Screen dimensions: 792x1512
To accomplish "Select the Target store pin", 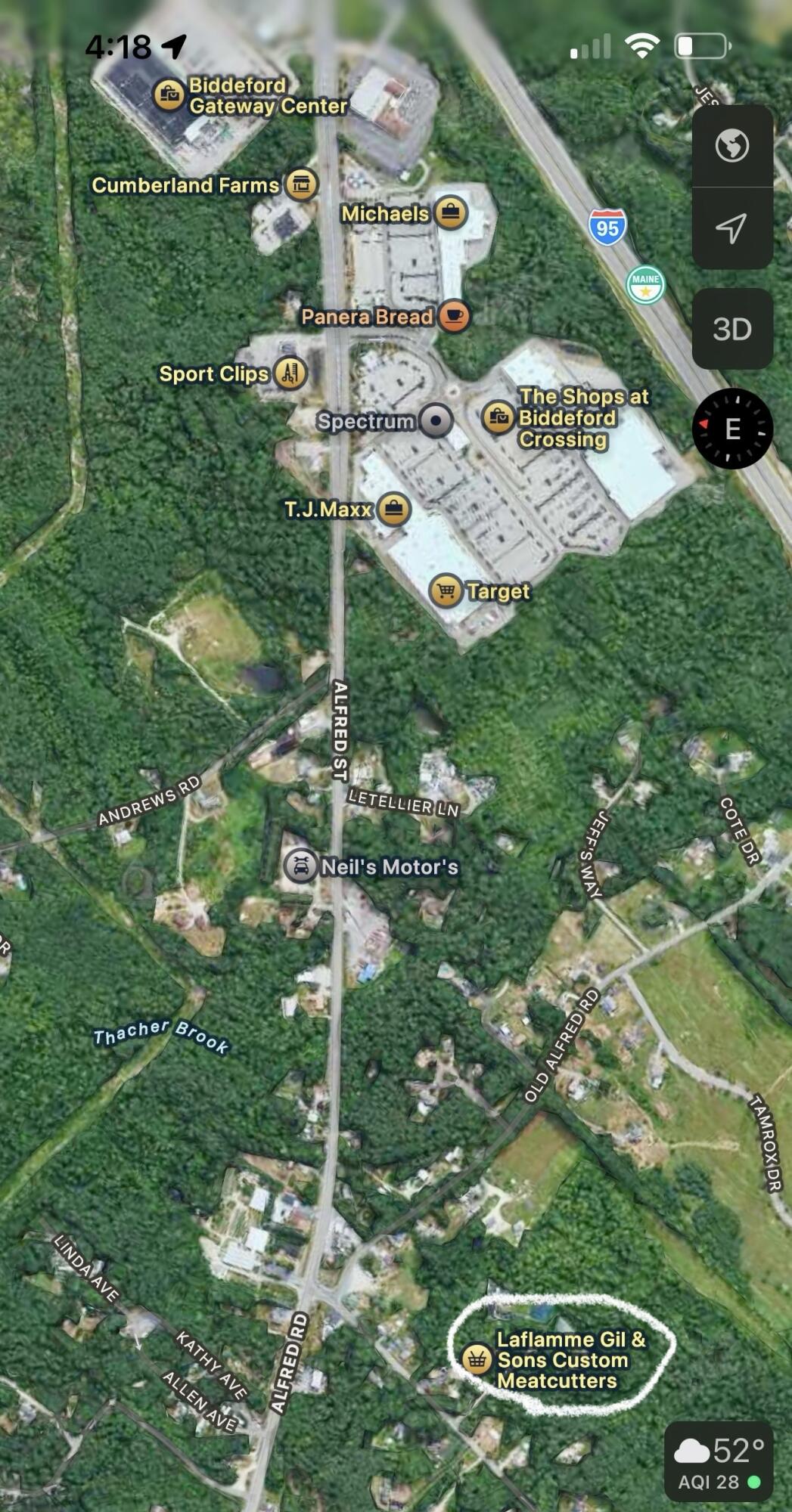I will [x=446, y=589].
